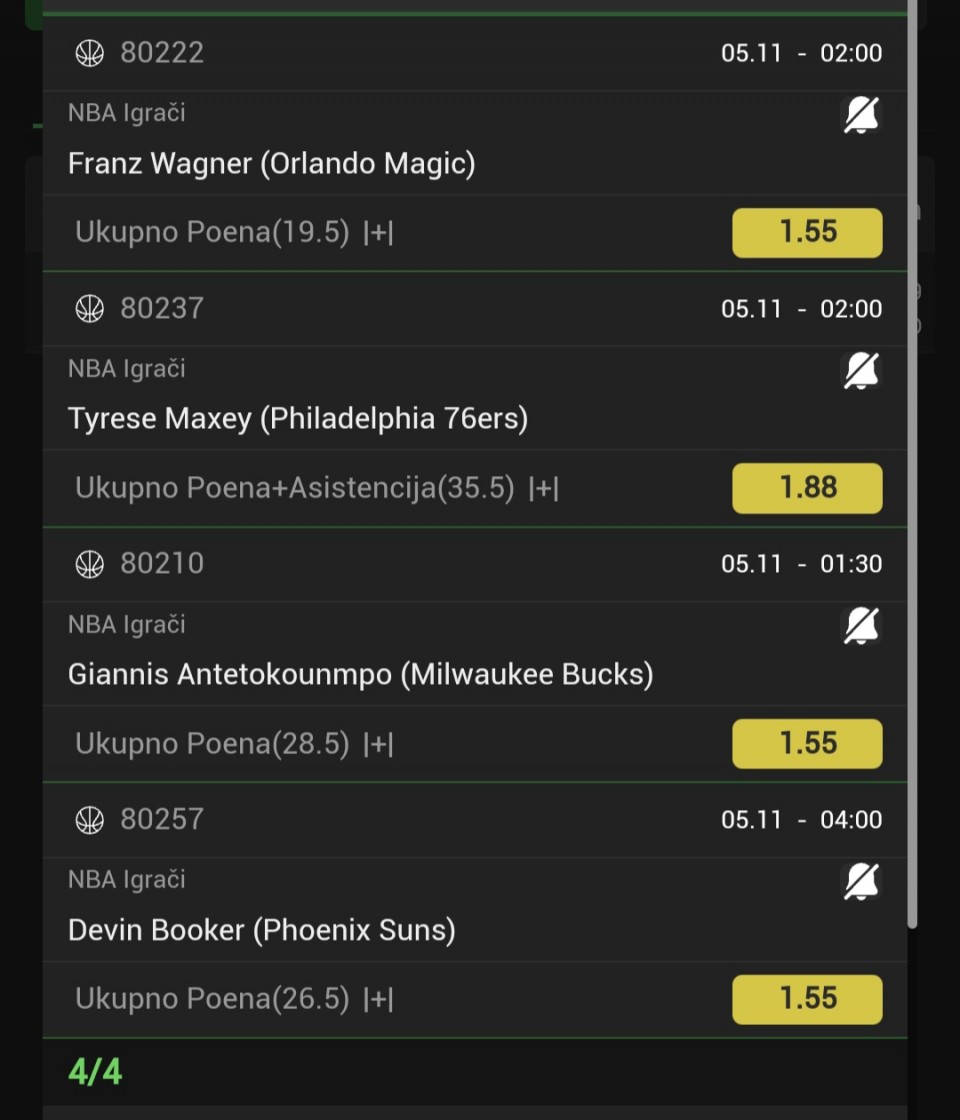View Devin Booker (Phoenix Suns) bet details
This screenshot has height=1120, width=960.
[261, 930]
